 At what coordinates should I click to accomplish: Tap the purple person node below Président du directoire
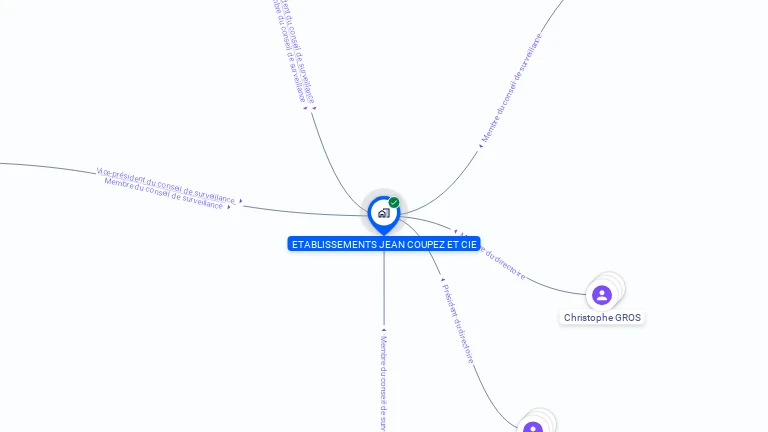coord(533,427)
